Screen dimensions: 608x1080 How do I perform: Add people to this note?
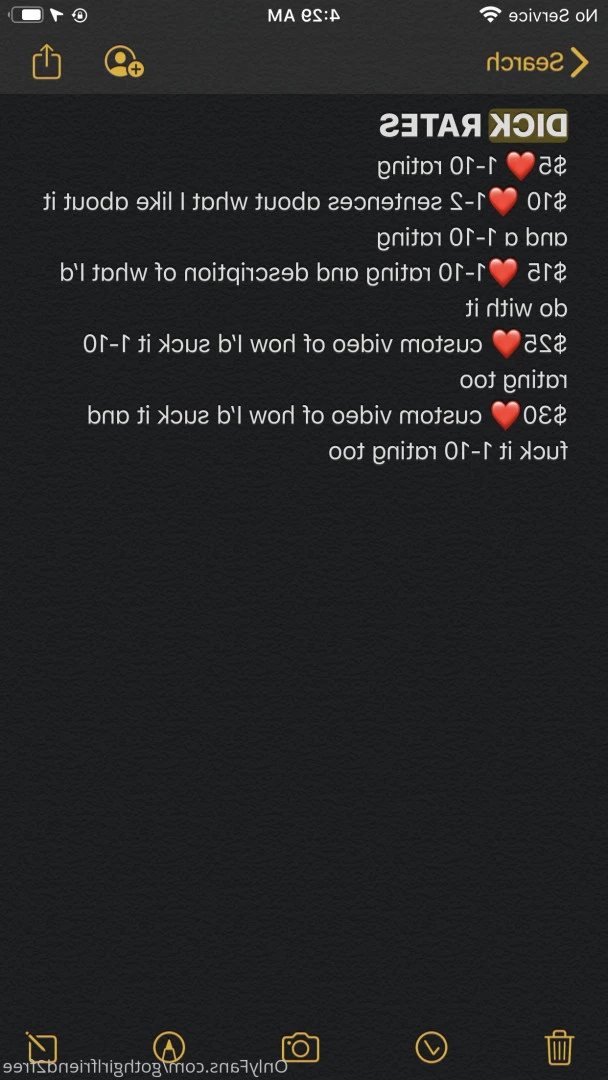[x=124, y=62]
